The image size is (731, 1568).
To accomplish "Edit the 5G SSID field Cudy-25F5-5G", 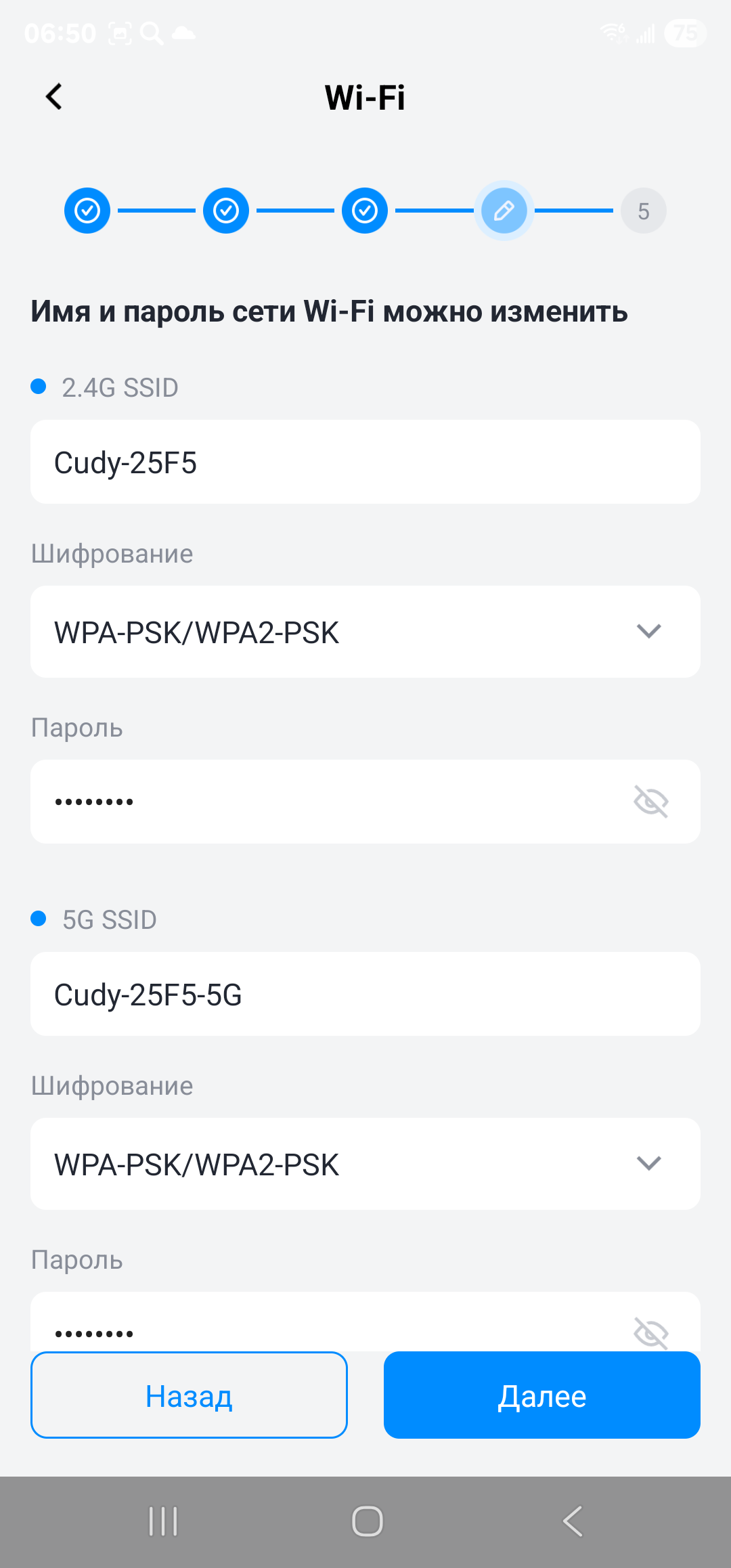I will coord(365,994).
